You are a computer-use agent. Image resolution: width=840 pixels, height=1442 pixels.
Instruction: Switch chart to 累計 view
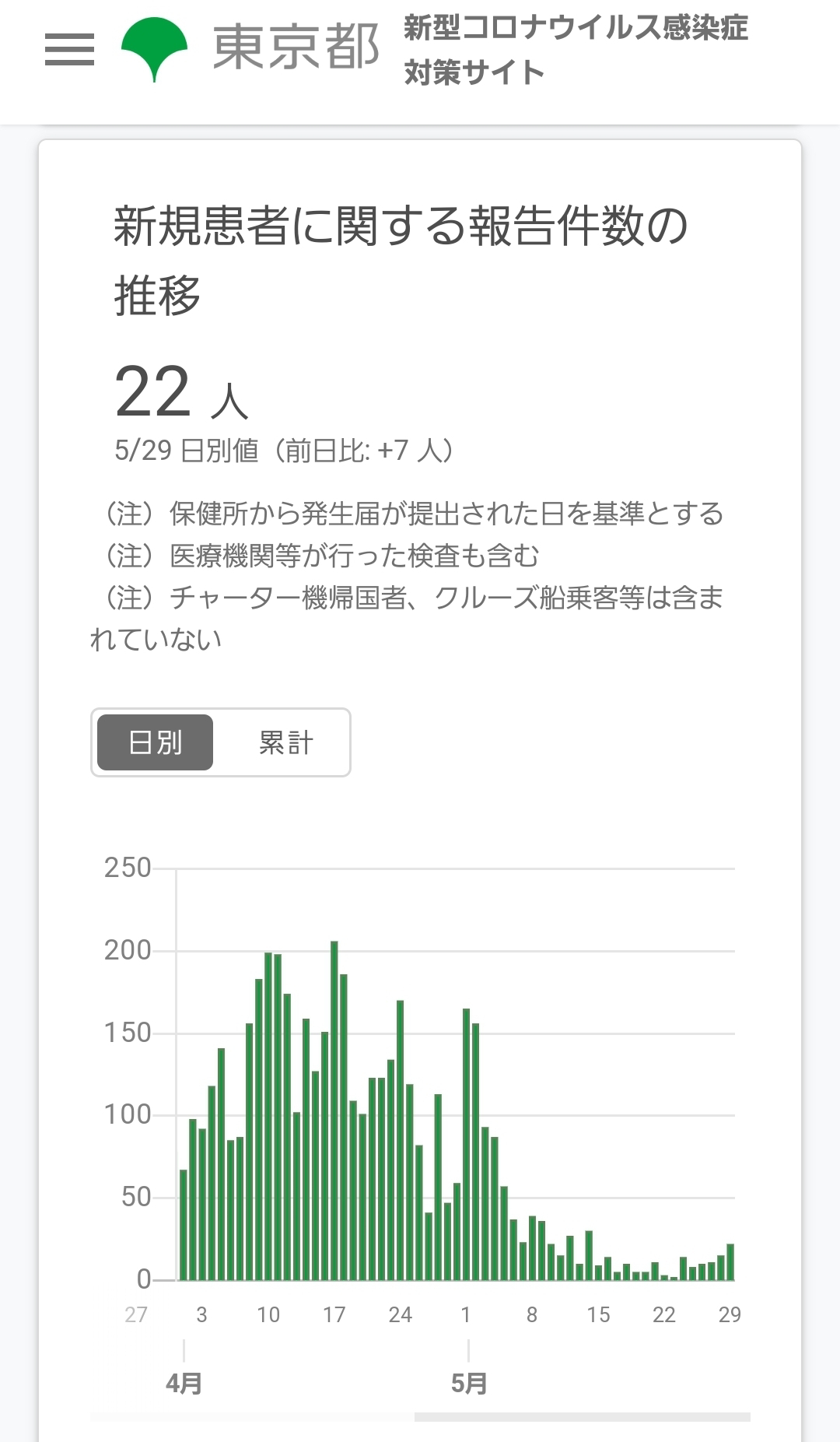[285, 742]
